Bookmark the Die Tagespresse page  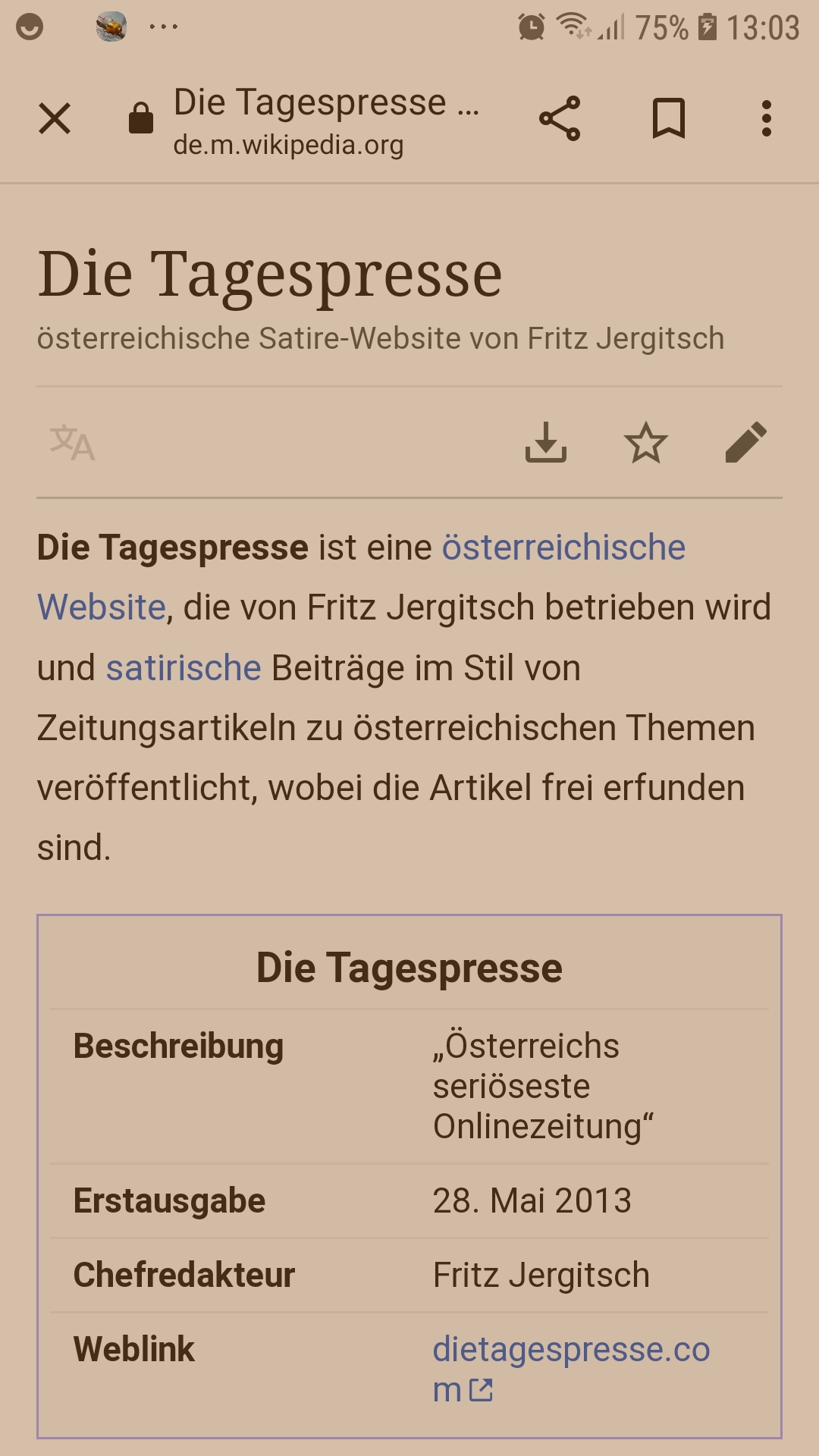(x=669, y=119)
